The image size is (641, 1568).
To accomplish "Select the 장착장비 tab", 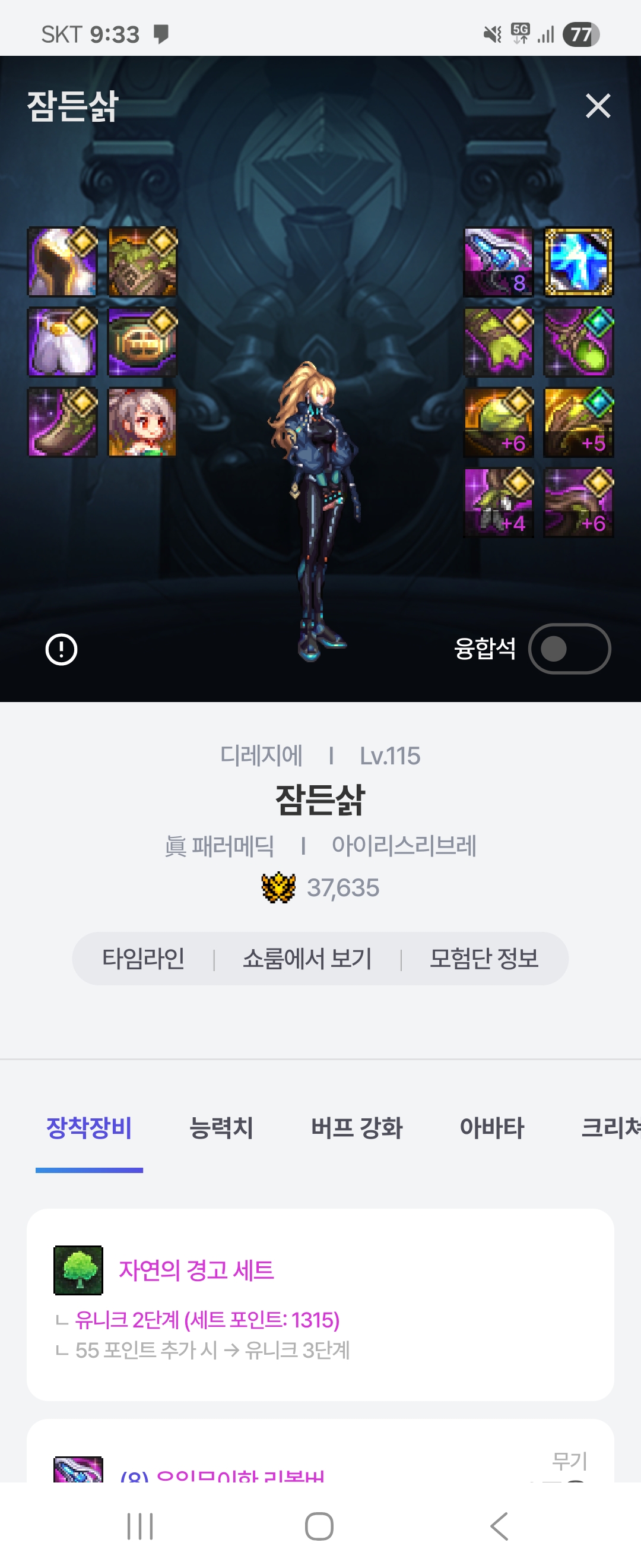I will click(90, 1127).
